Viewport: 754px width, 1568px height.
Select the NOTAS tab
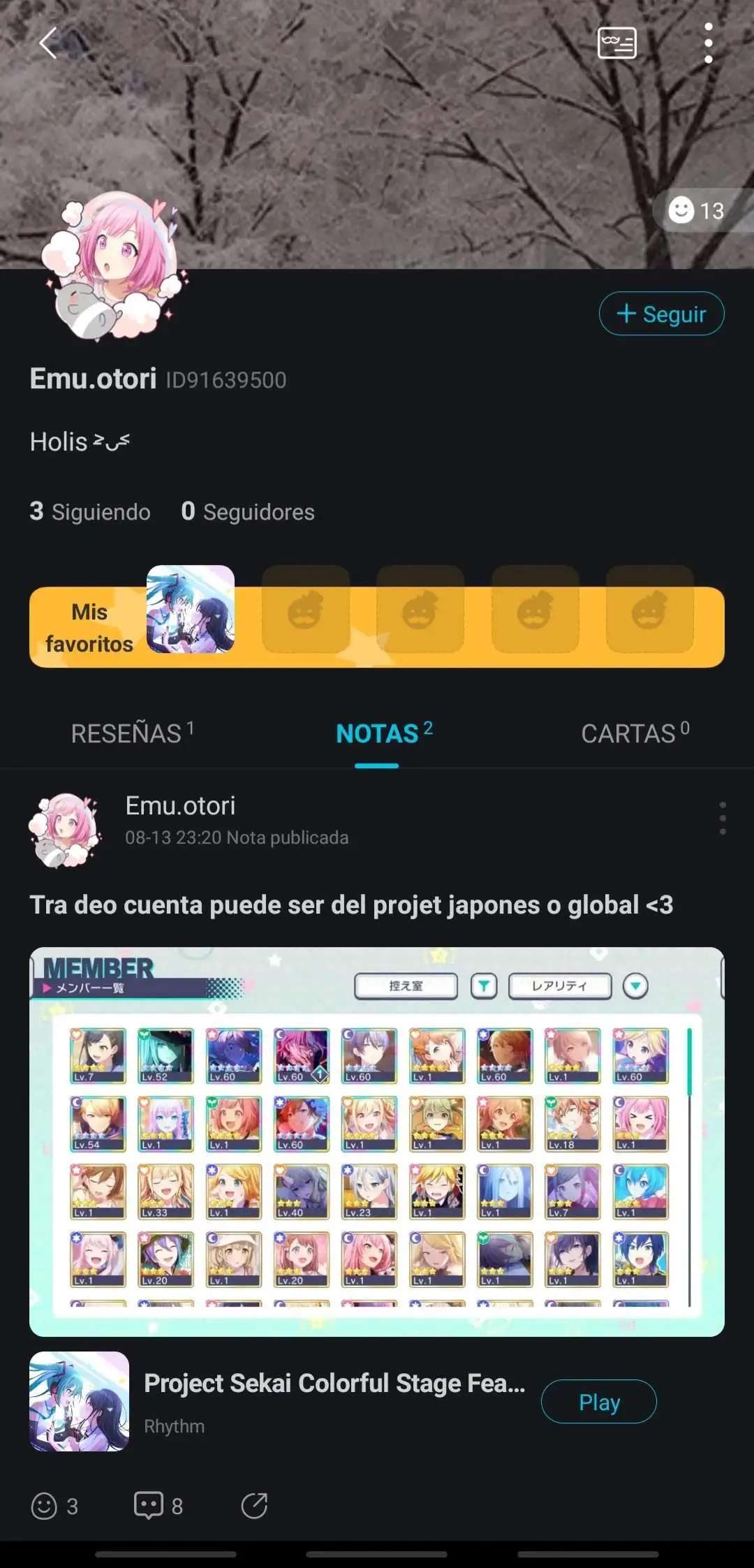coord(383,733)
